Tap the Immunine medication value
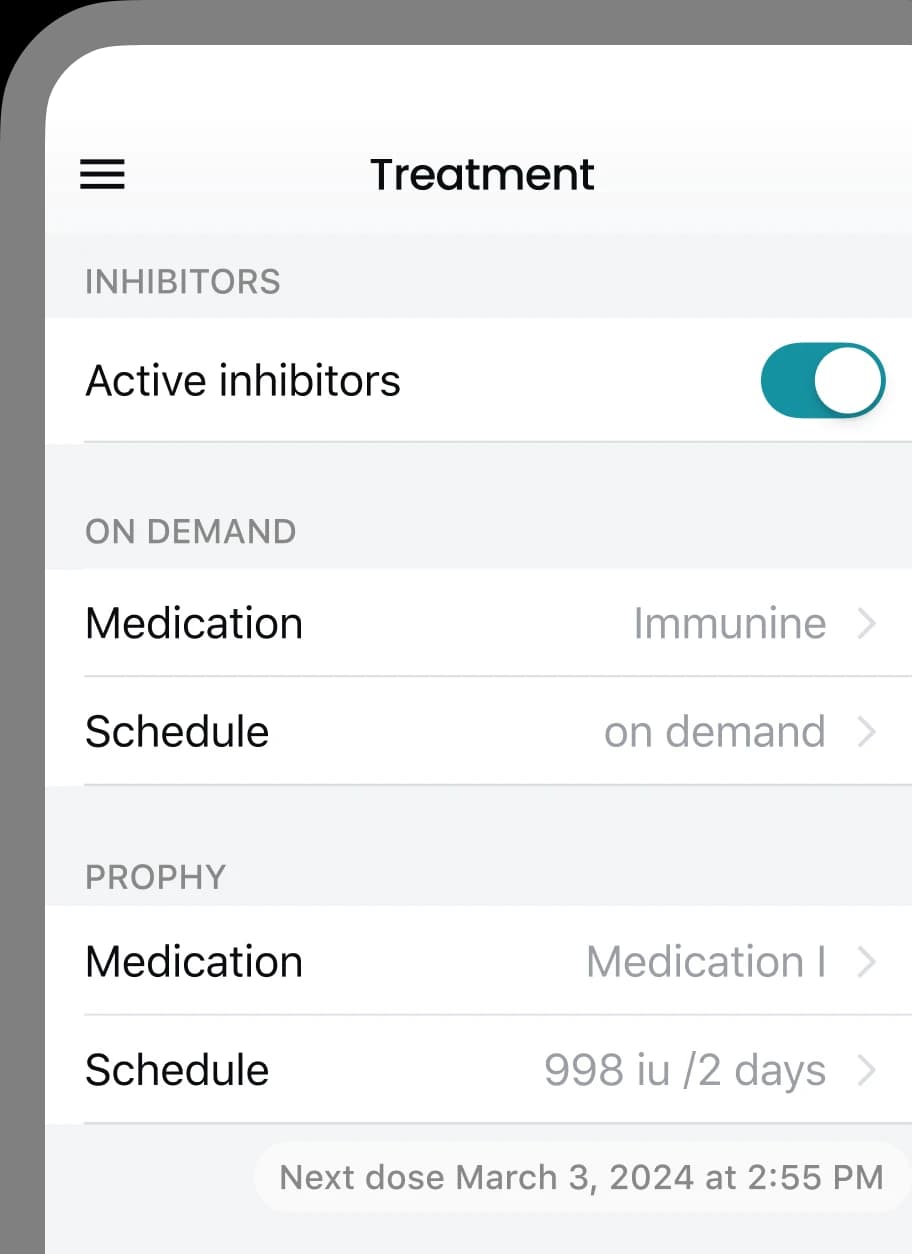The height and width of the screenshot is (1254, 912). click(729, 623)
